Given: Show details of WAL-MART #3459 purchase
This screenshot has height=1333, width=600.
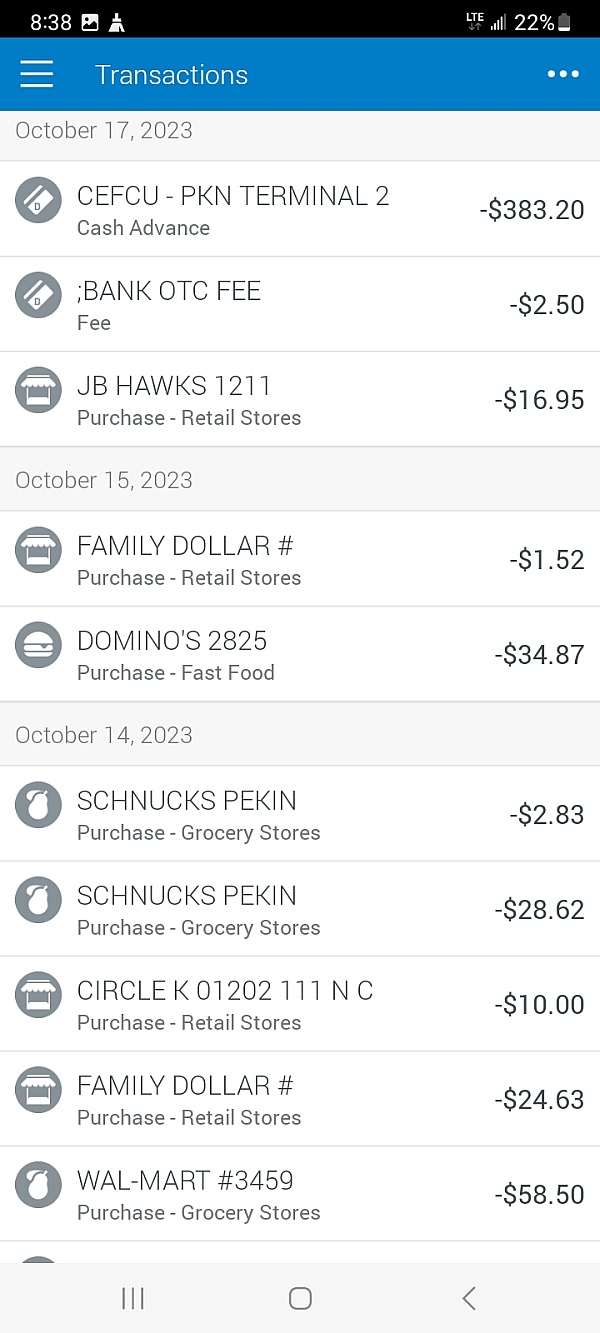Looking at the screenshot, I should click(x=300, y=1194).
